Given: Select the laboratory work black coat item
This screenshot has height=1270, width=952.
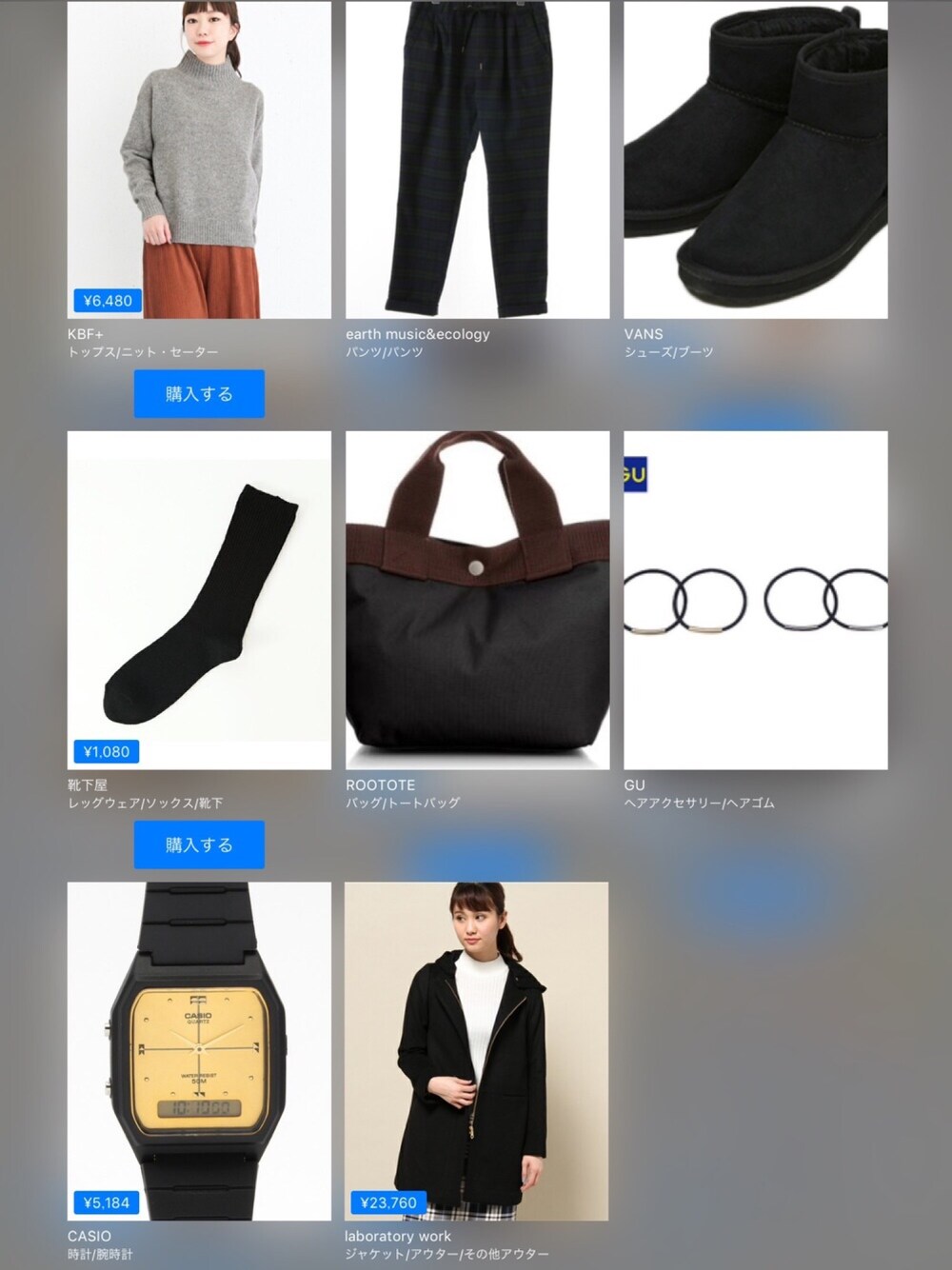Looking at the screenshot, I should pos(476,1051).
